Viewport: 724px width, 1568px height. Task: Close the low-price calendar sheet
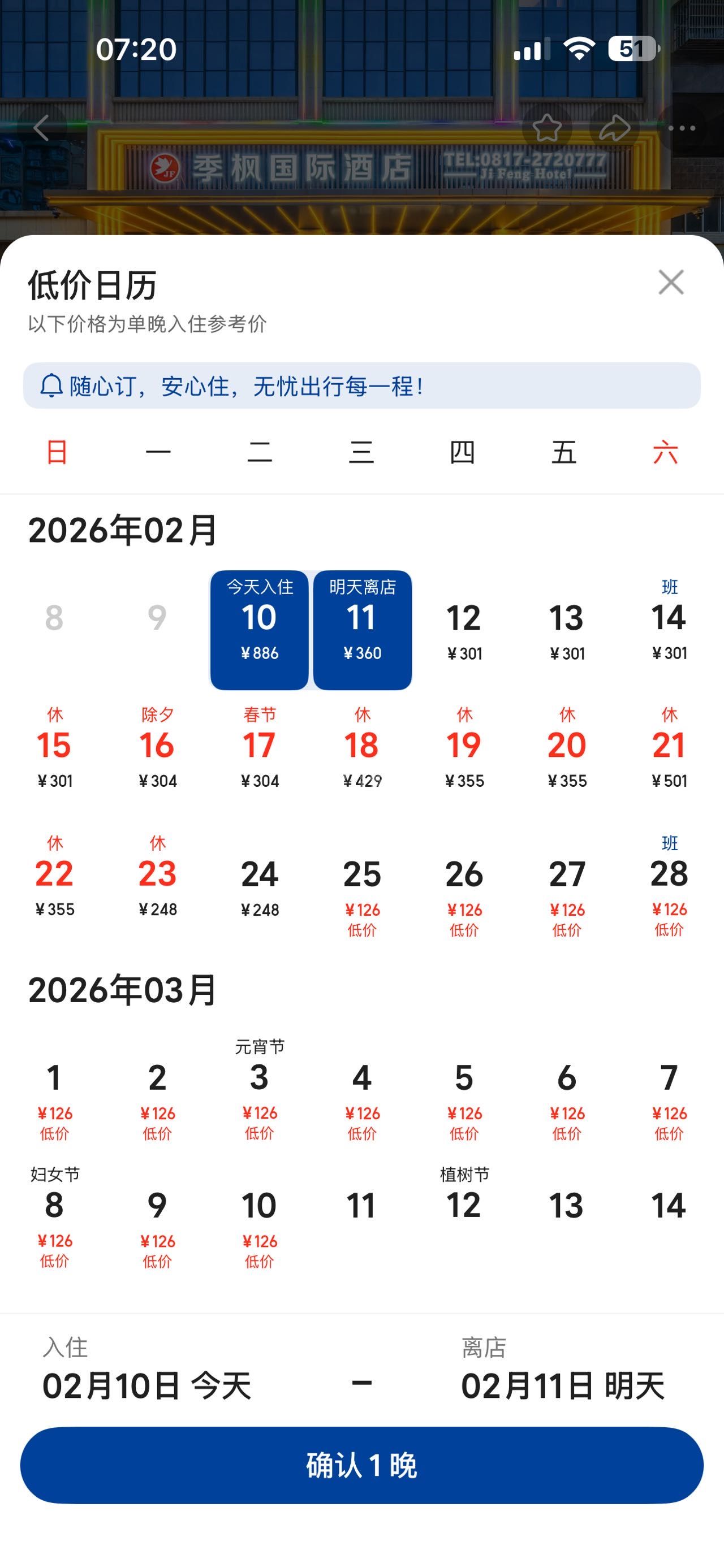670,283
